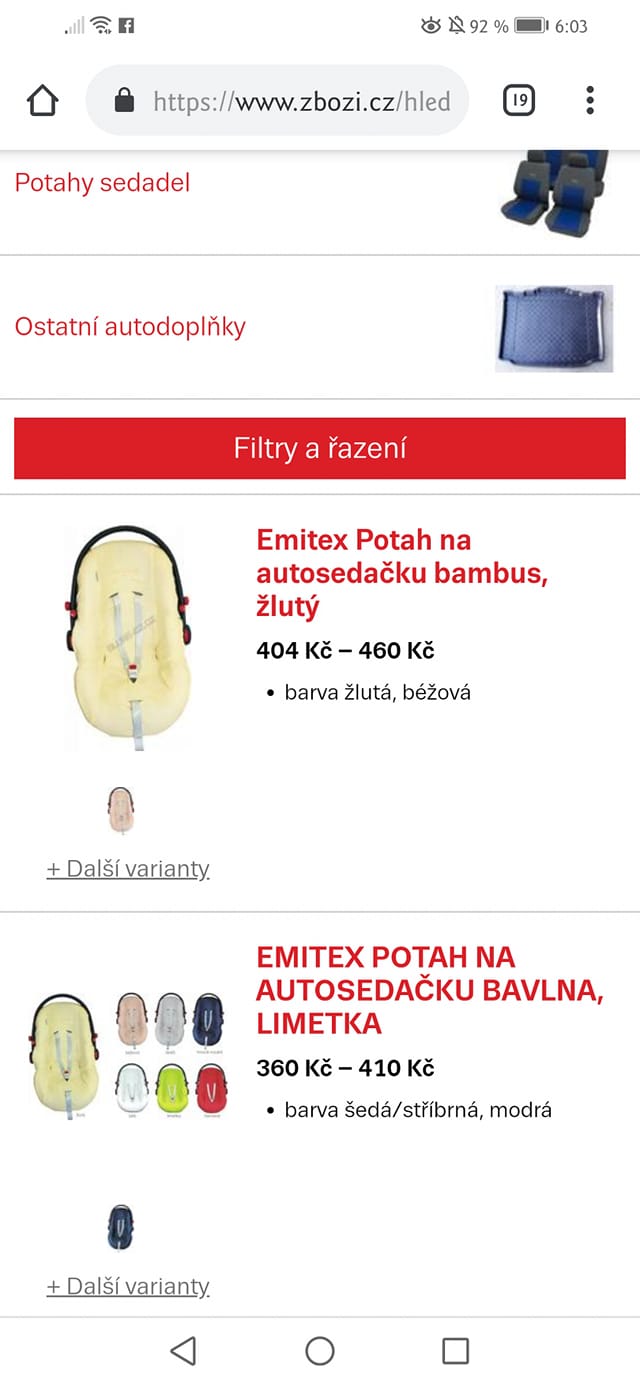The height and width of the screenshot is (1386, 640).
Task: Open the tab switcher showing 19 tabs
Action: tap(519, 101)
